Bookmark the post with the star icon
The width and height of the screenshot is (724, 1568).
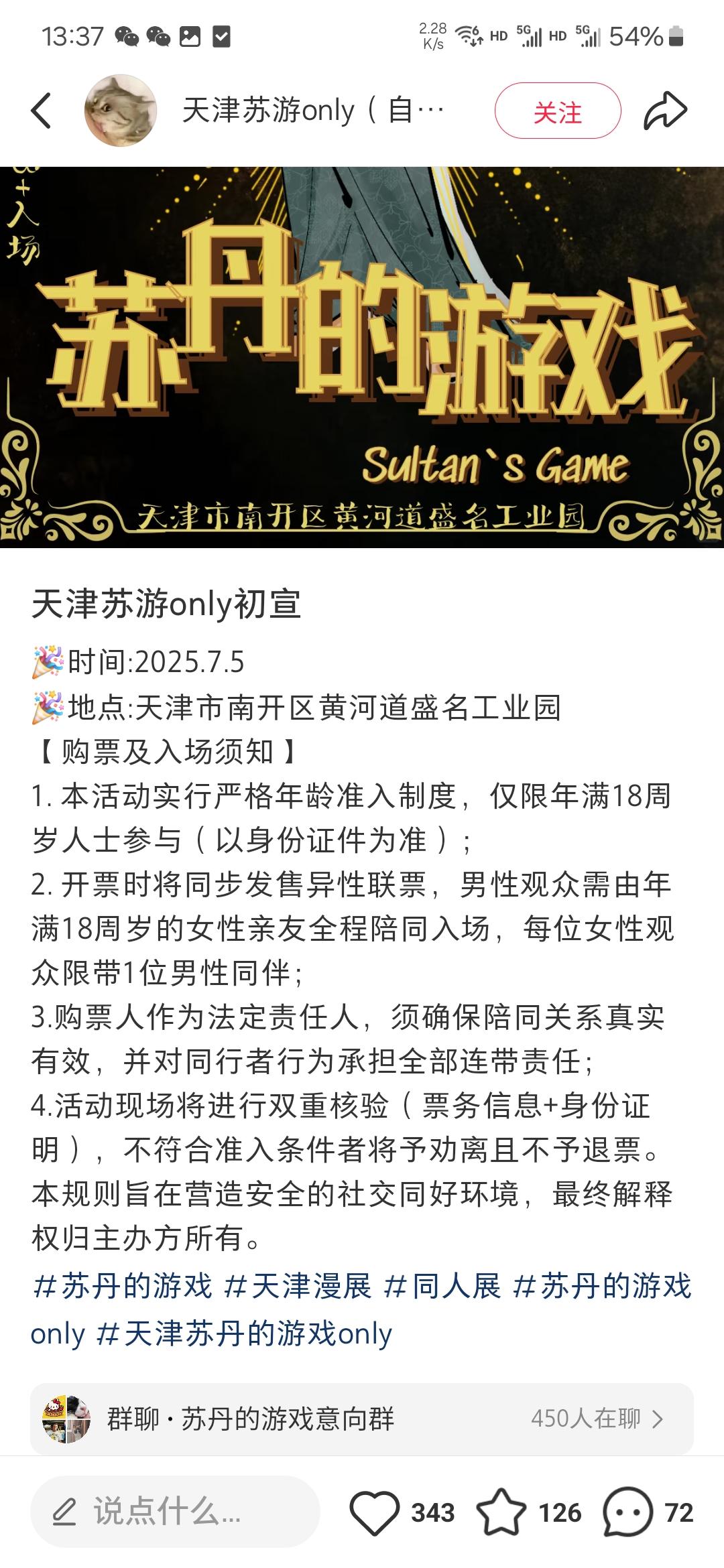(501, 1512)
